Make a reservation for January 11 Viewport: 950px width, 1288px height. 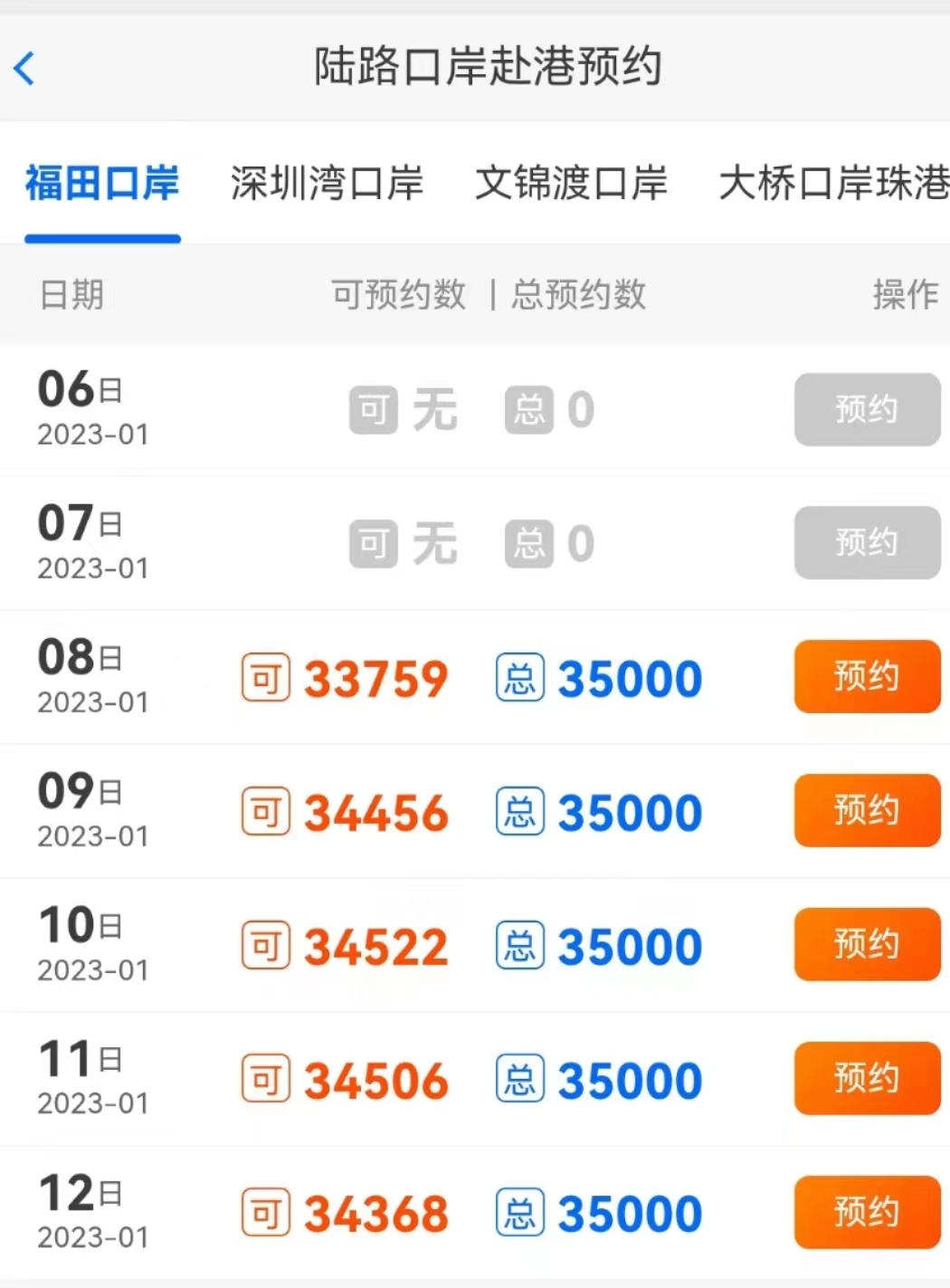click(867, 1078)
